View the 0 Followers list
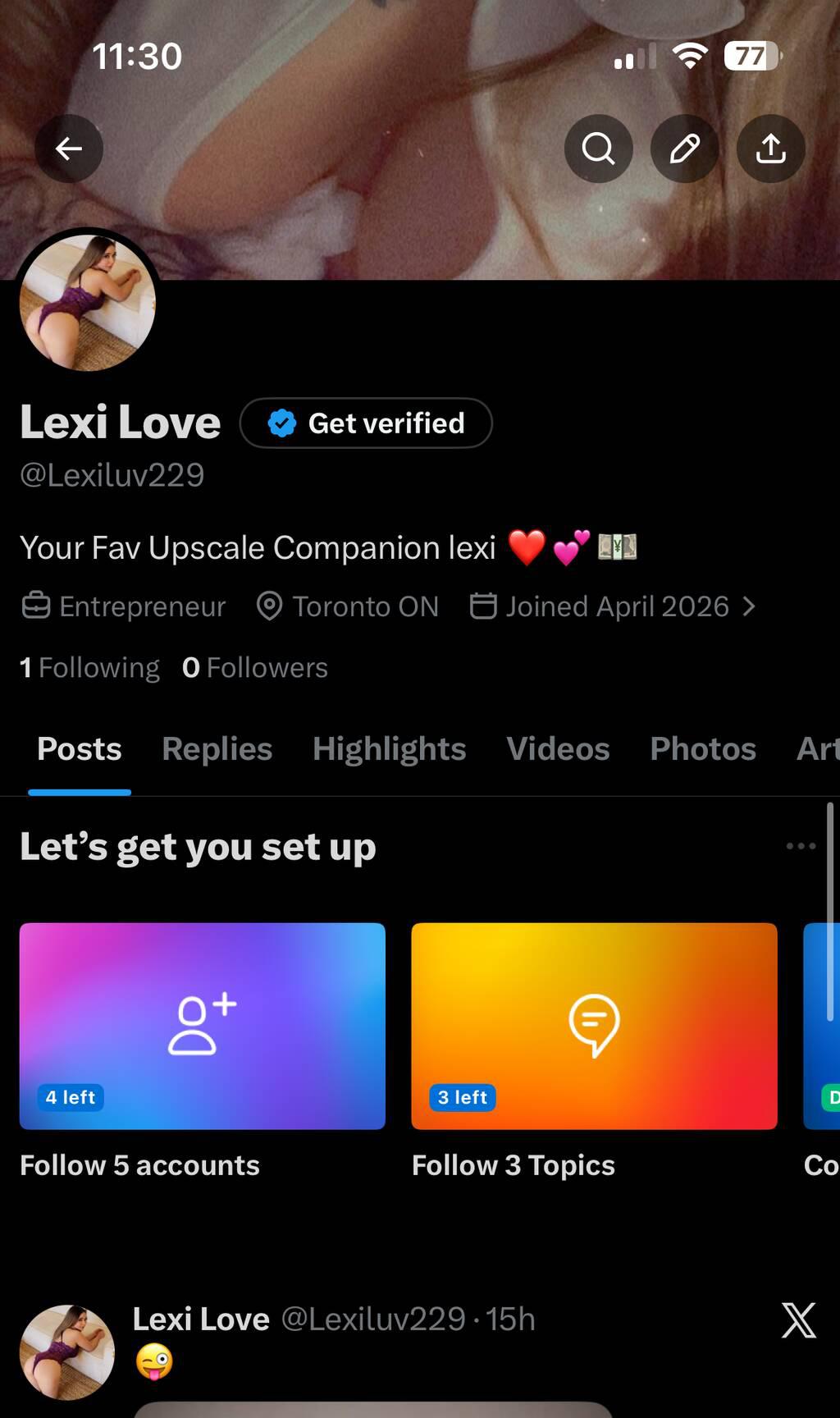 coord(254,668)
